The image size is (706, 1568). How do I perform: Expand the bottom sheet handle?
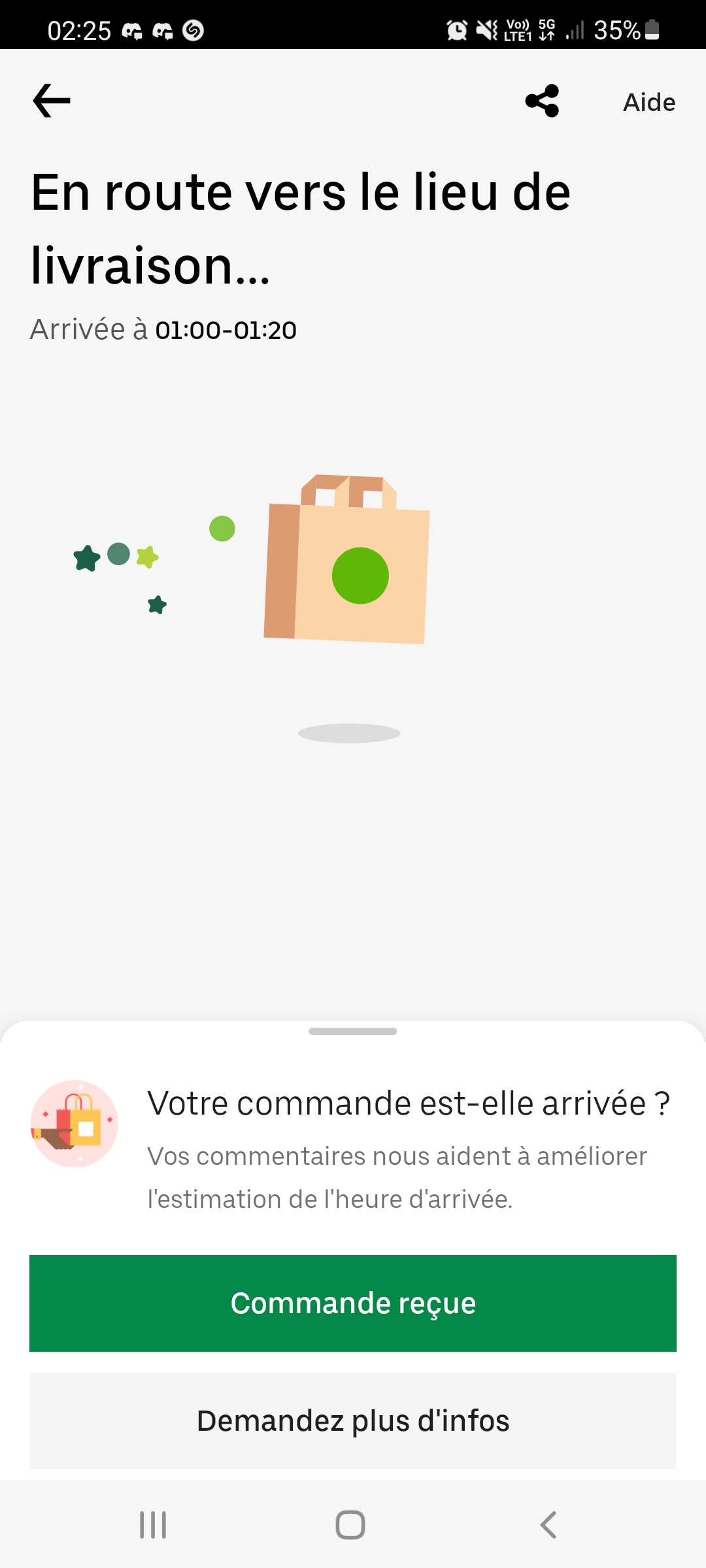click(353, 1032)
